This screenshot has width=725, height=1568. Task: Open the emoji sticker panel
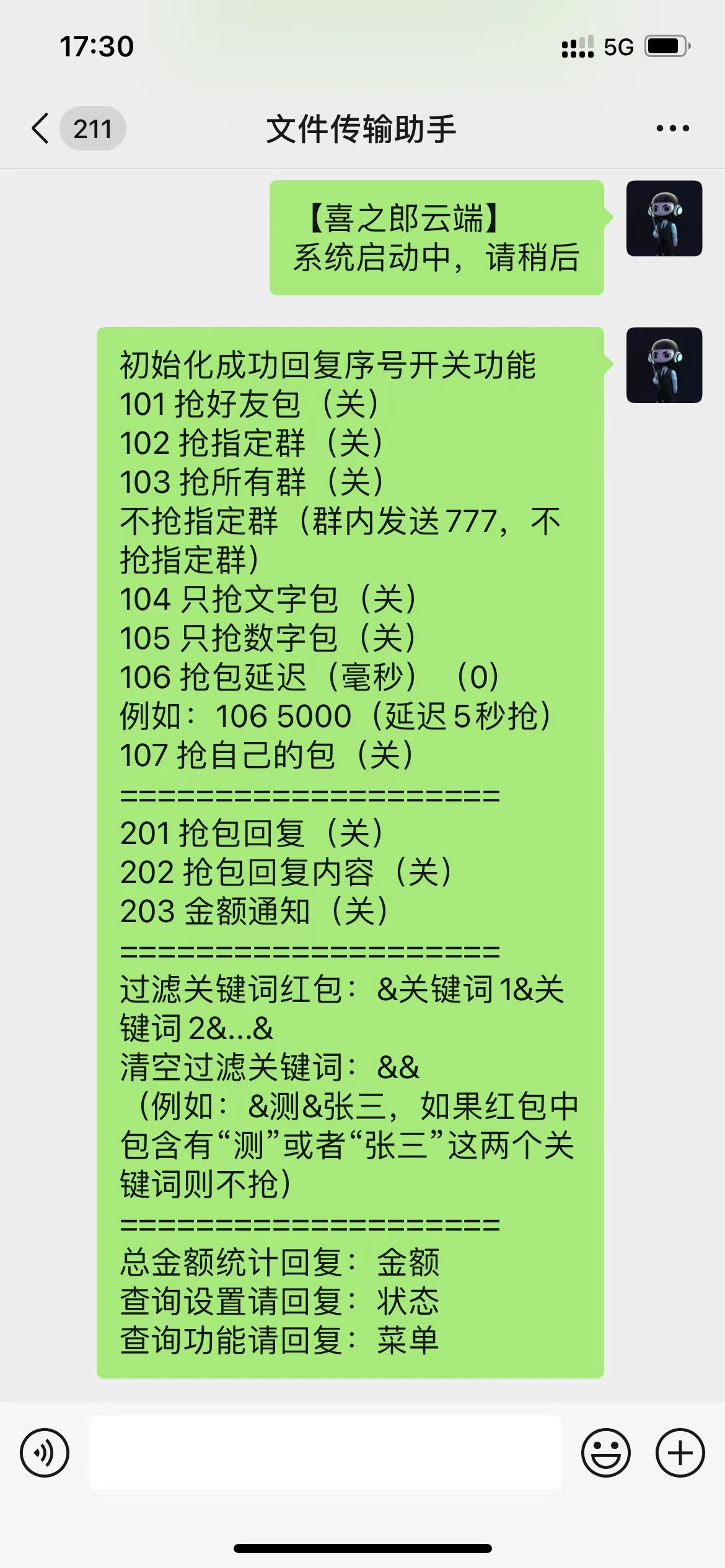tap(605, 1453)
